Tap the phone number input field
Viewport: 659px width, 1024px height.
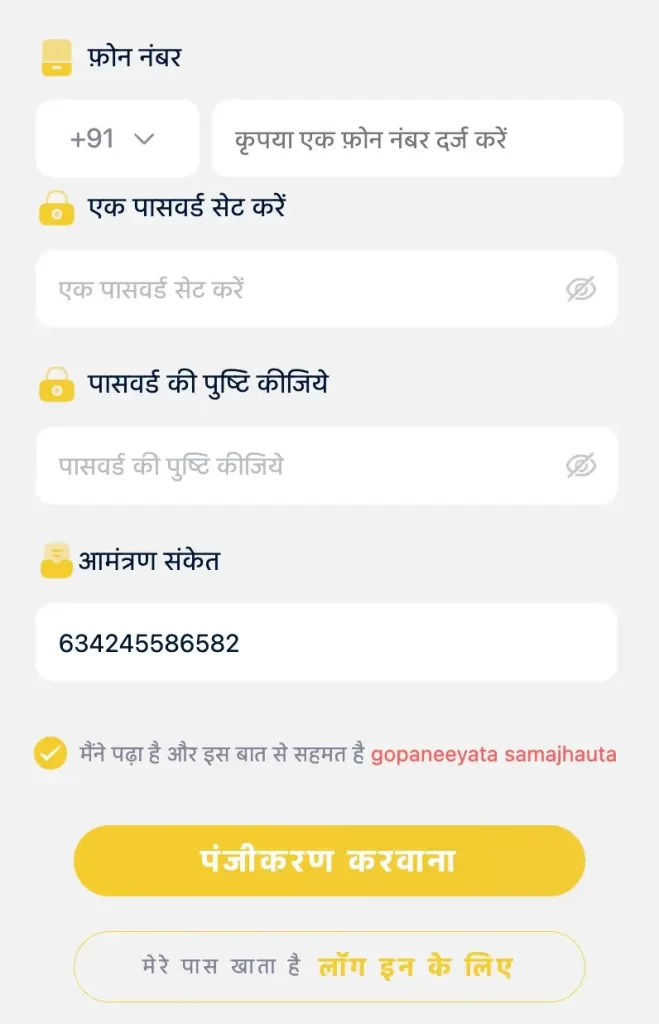(416, 139)
